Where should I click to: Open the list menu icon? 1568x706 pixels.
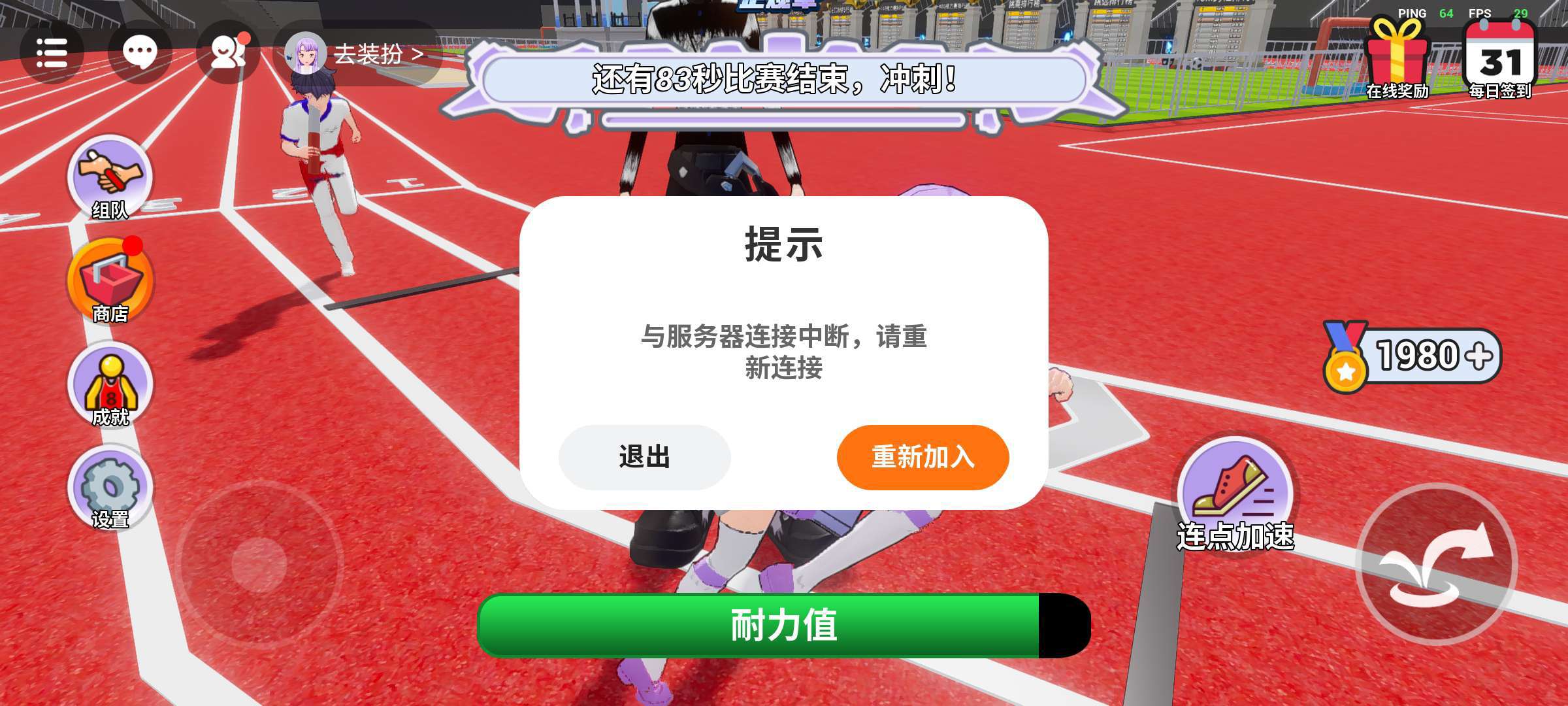tap(52, 53)
